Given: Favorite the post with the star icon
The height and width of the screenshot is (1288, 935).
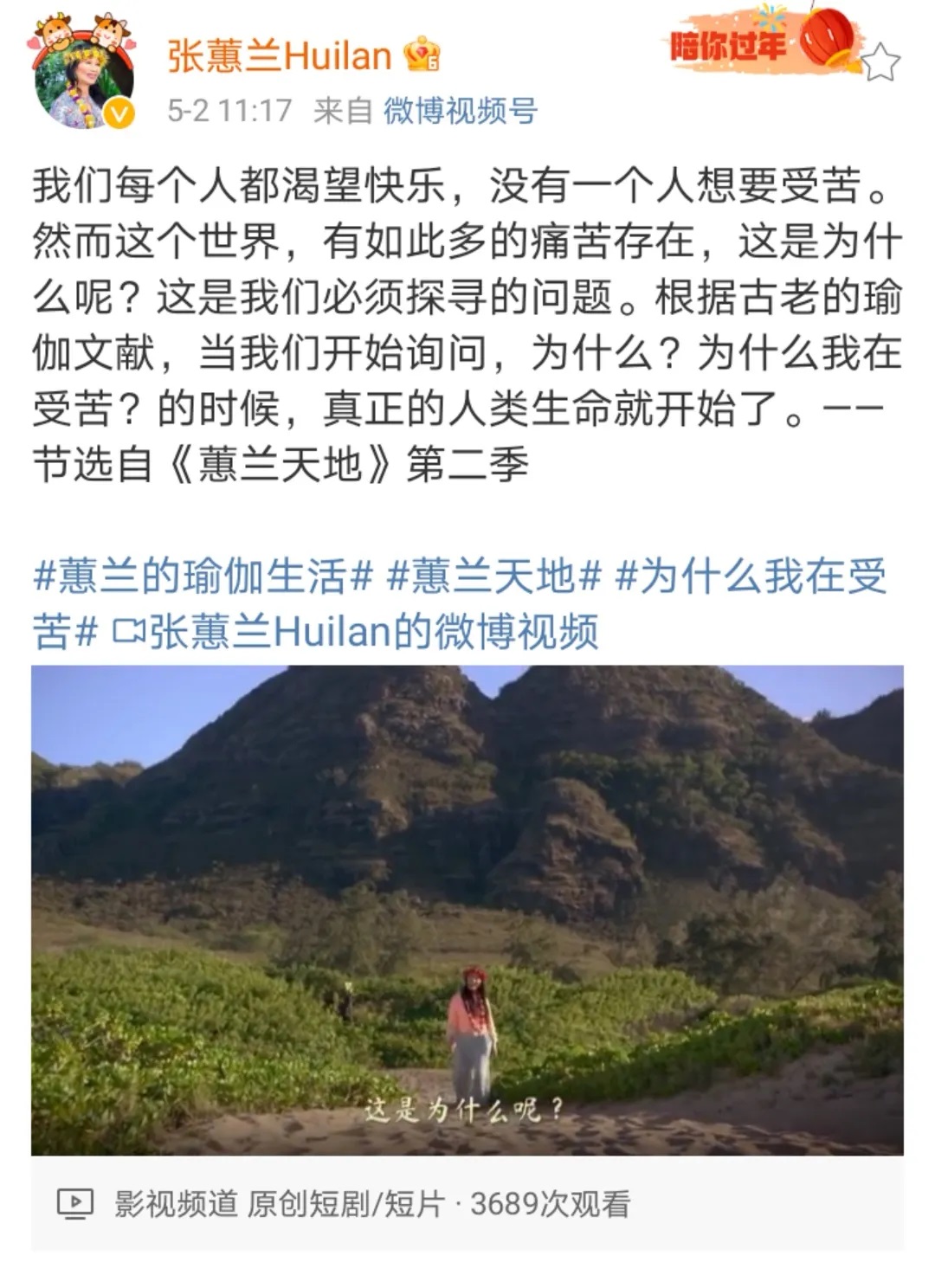Looking at the screenshot, I should coord(880,62).
